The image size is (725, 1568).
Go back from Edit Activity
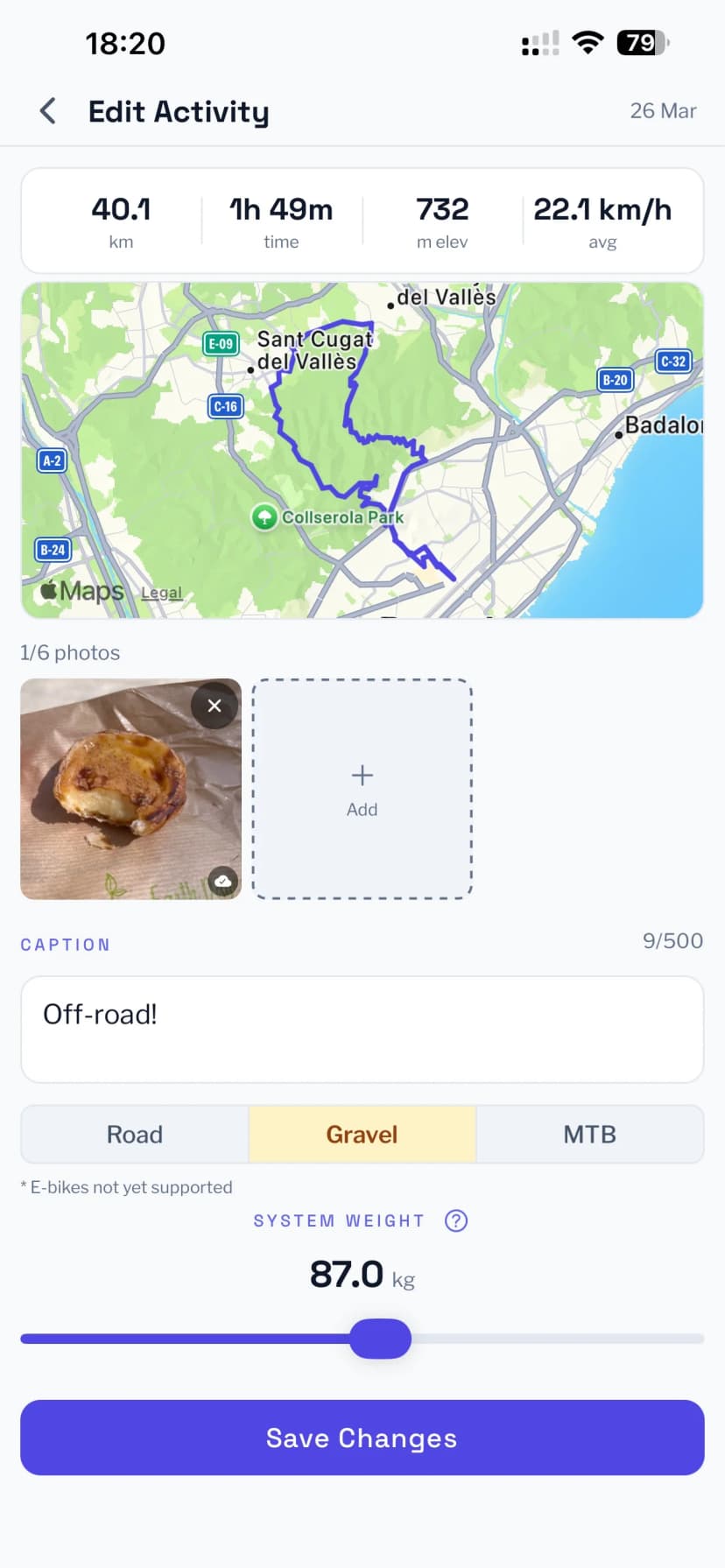pos(48,111)
